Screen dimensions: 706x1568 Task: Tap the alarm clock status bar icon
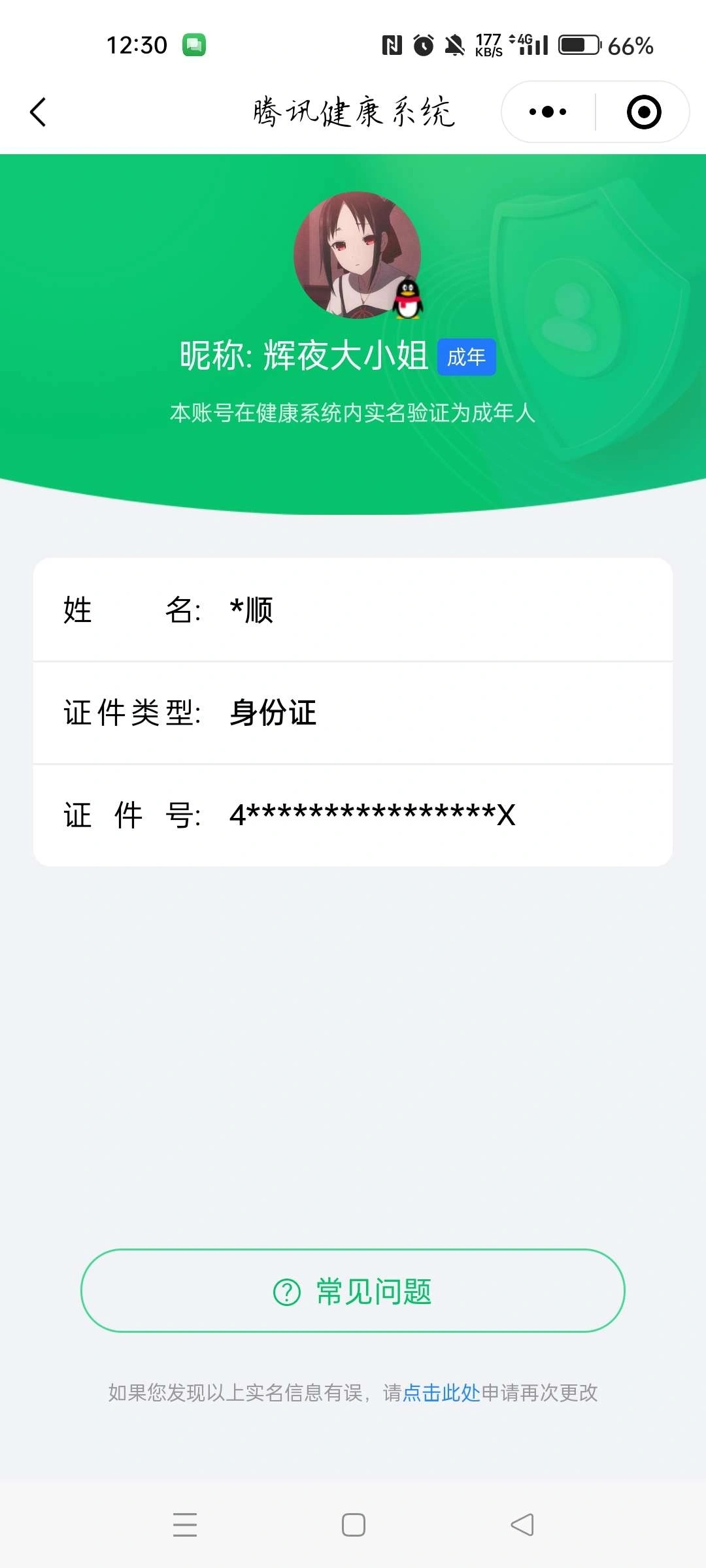pos(424,44)
